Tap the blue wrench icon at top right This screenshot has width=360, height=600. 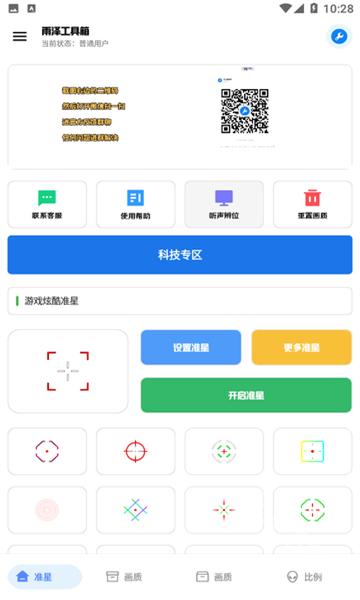339,37
